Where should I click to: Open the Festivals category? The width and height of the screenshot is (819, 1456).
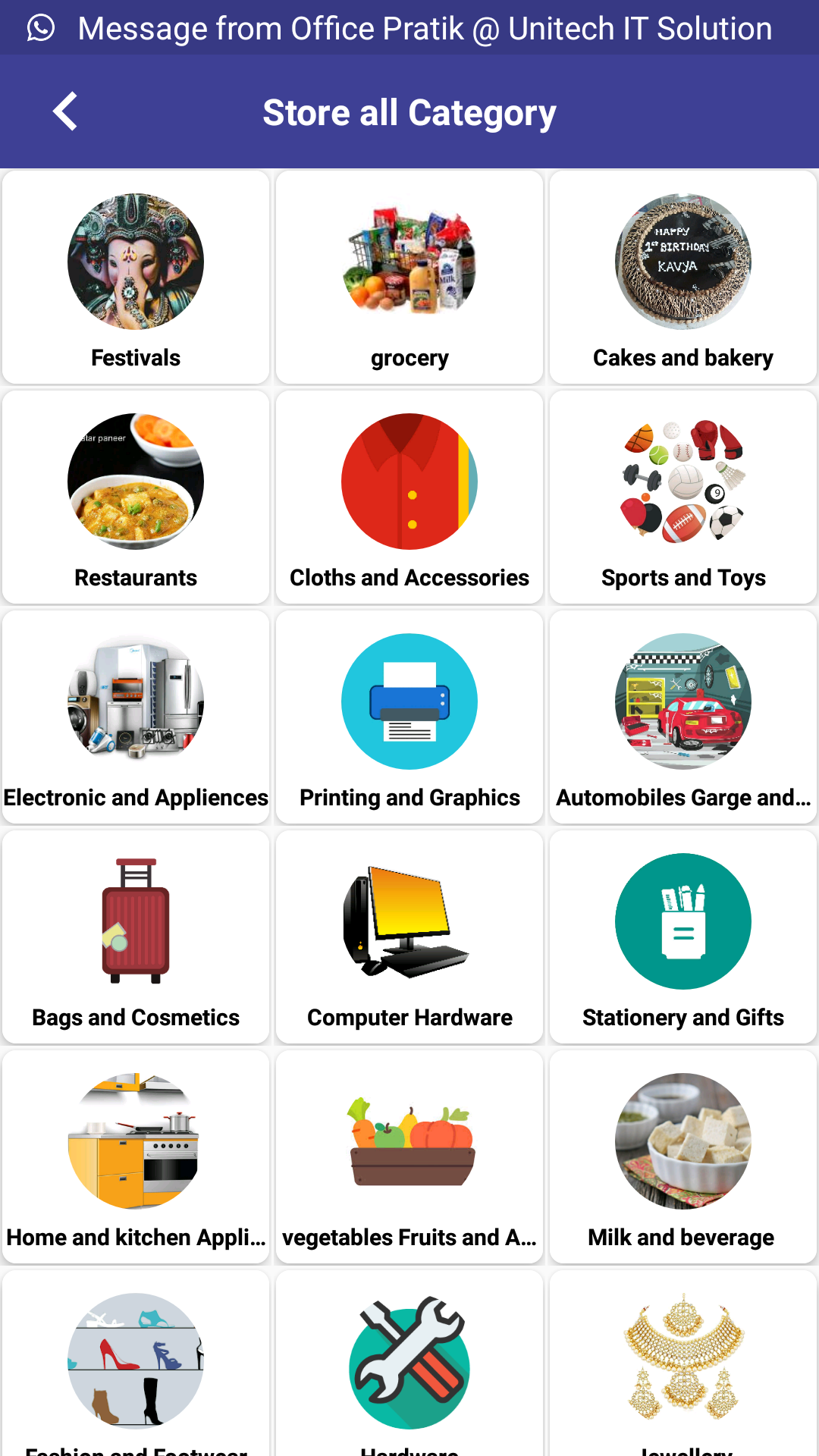pos(136,278)
